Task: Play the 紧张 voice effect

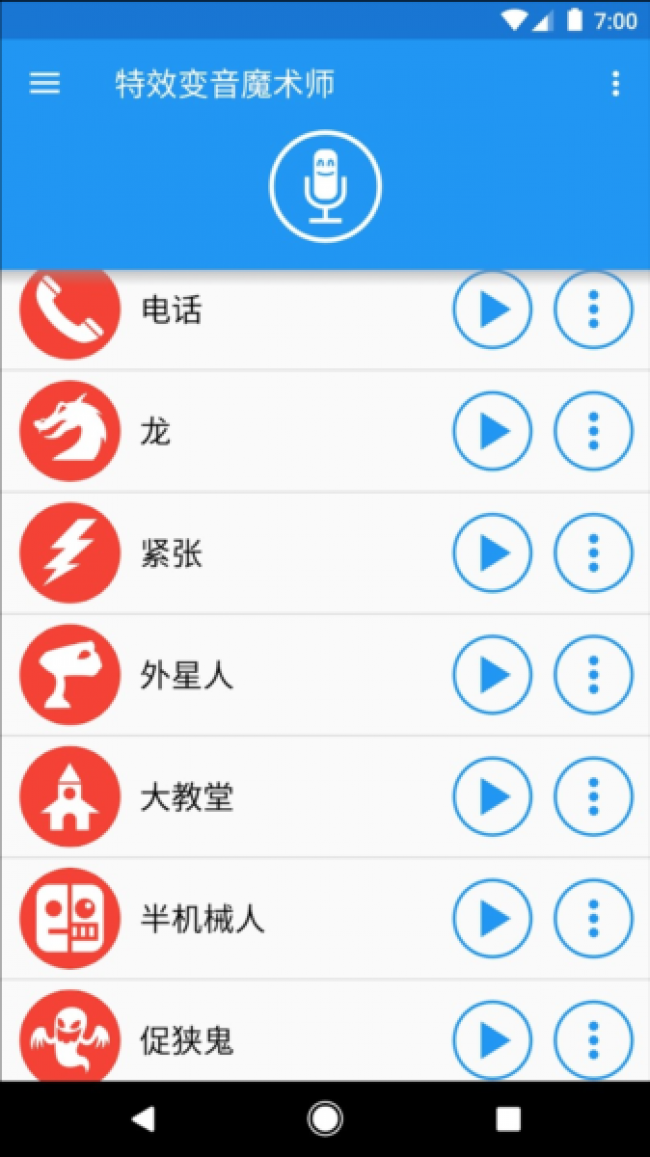Action: (x=492, y=553)
